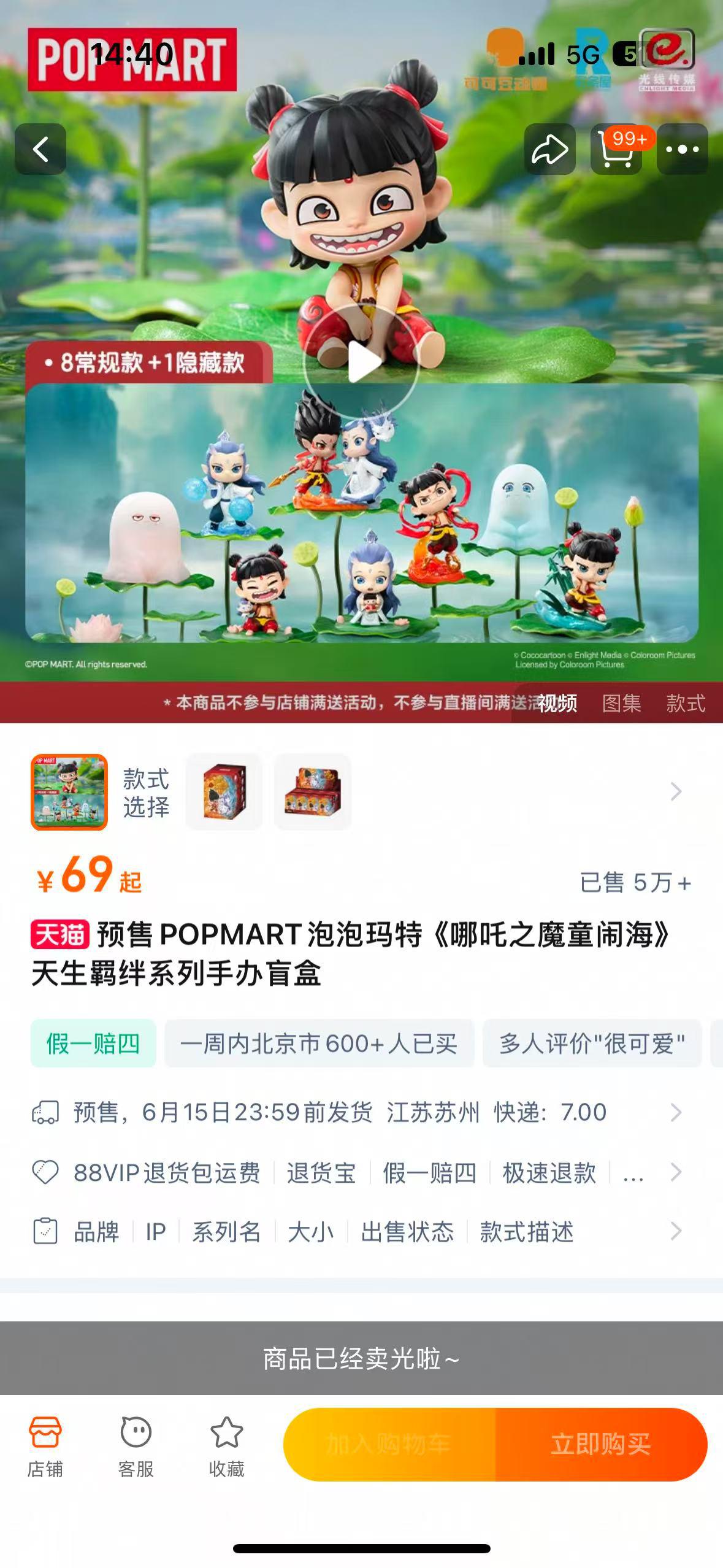The height and width of the screenshot is (1568, 723).
Task: Visit the 店铺 store page
Action: point(45,1447)
